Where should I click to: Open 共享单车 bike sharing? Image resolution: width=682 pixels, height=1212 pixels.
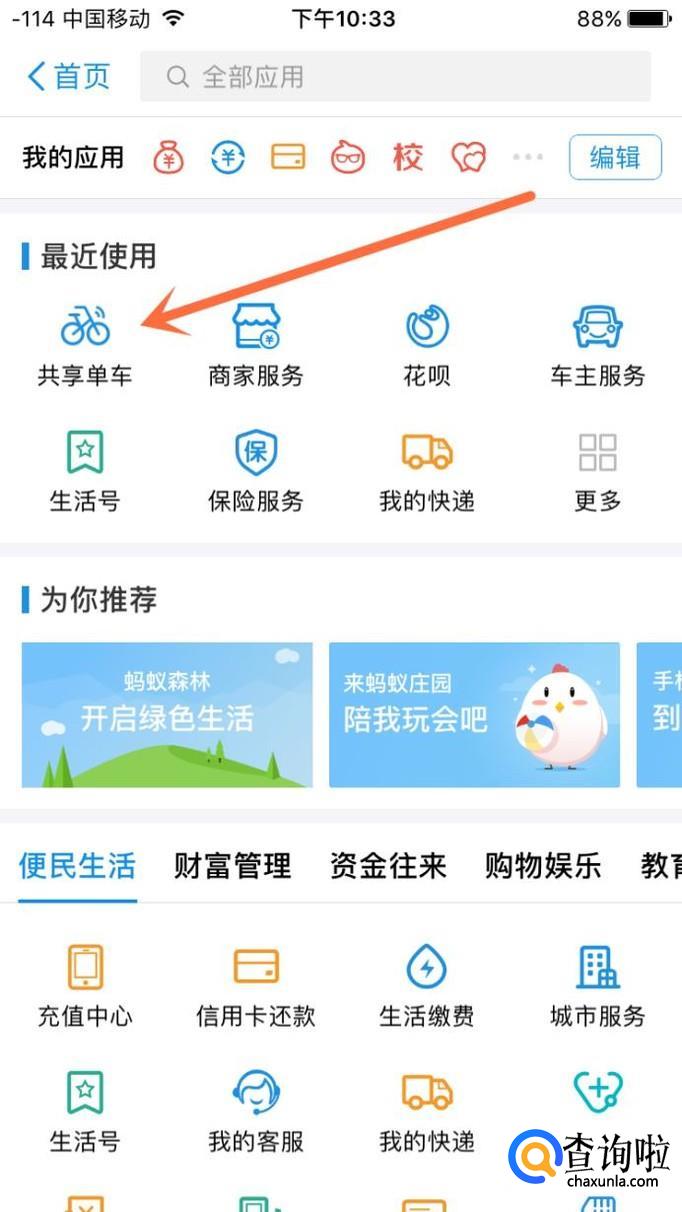(x=85, y=346)
